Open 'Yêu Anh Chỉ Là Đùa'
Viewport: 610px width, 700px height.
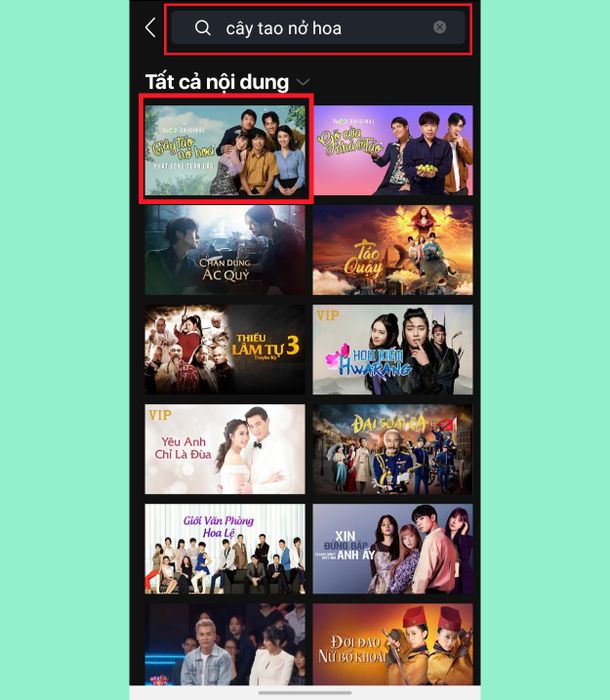tap(225, 449)
